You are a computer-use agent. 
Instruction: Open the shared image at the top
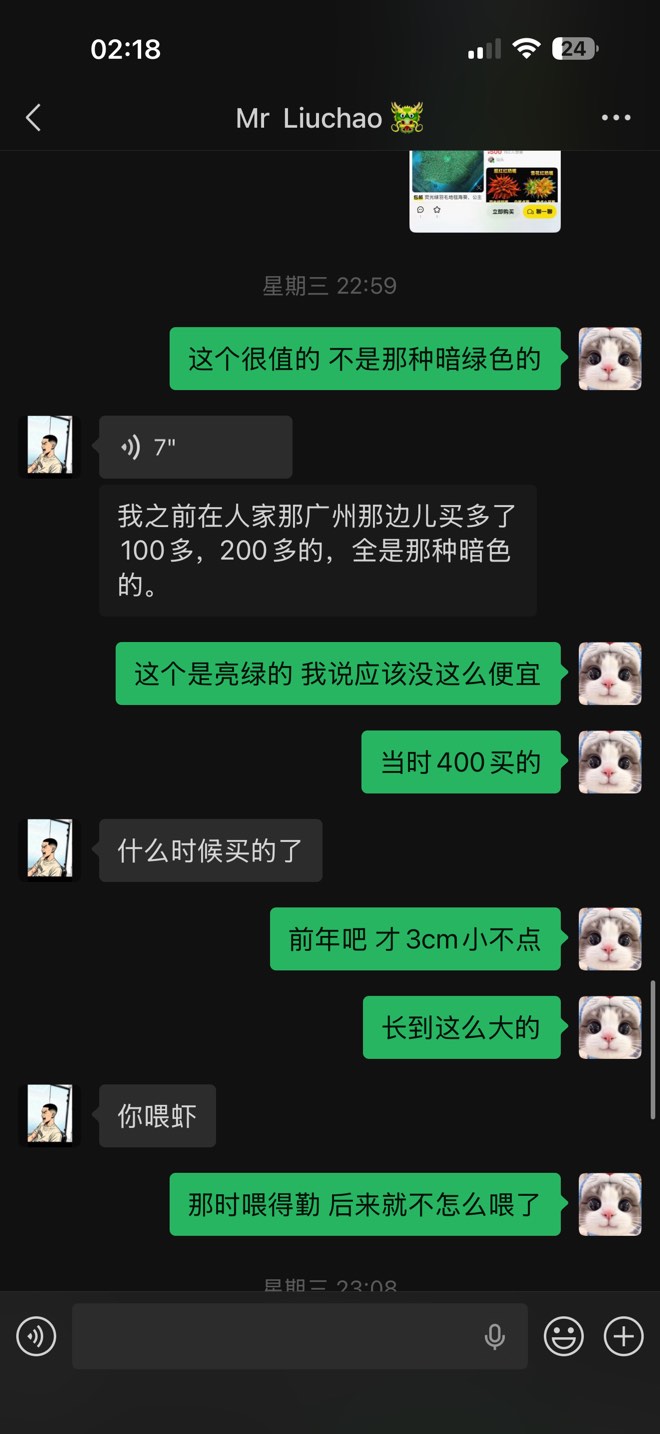pyautogui.click(x=485, y=190)
